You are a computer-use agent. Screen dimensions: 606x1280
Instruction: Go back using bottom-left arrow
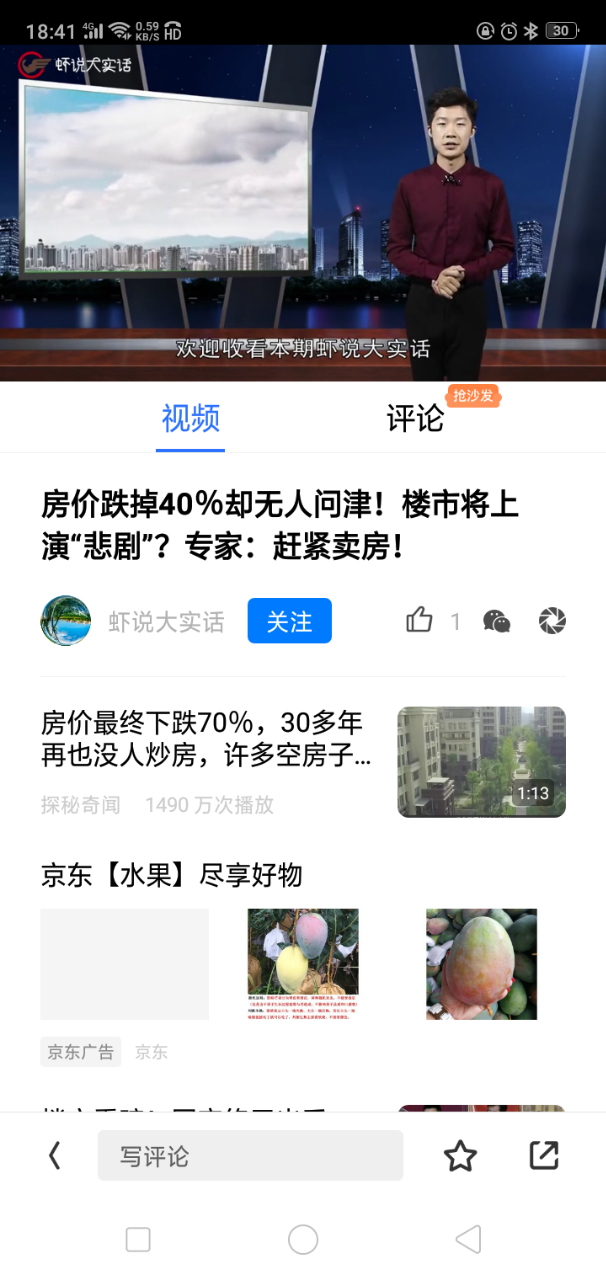pyautogui.click(x=55, y=1156)
